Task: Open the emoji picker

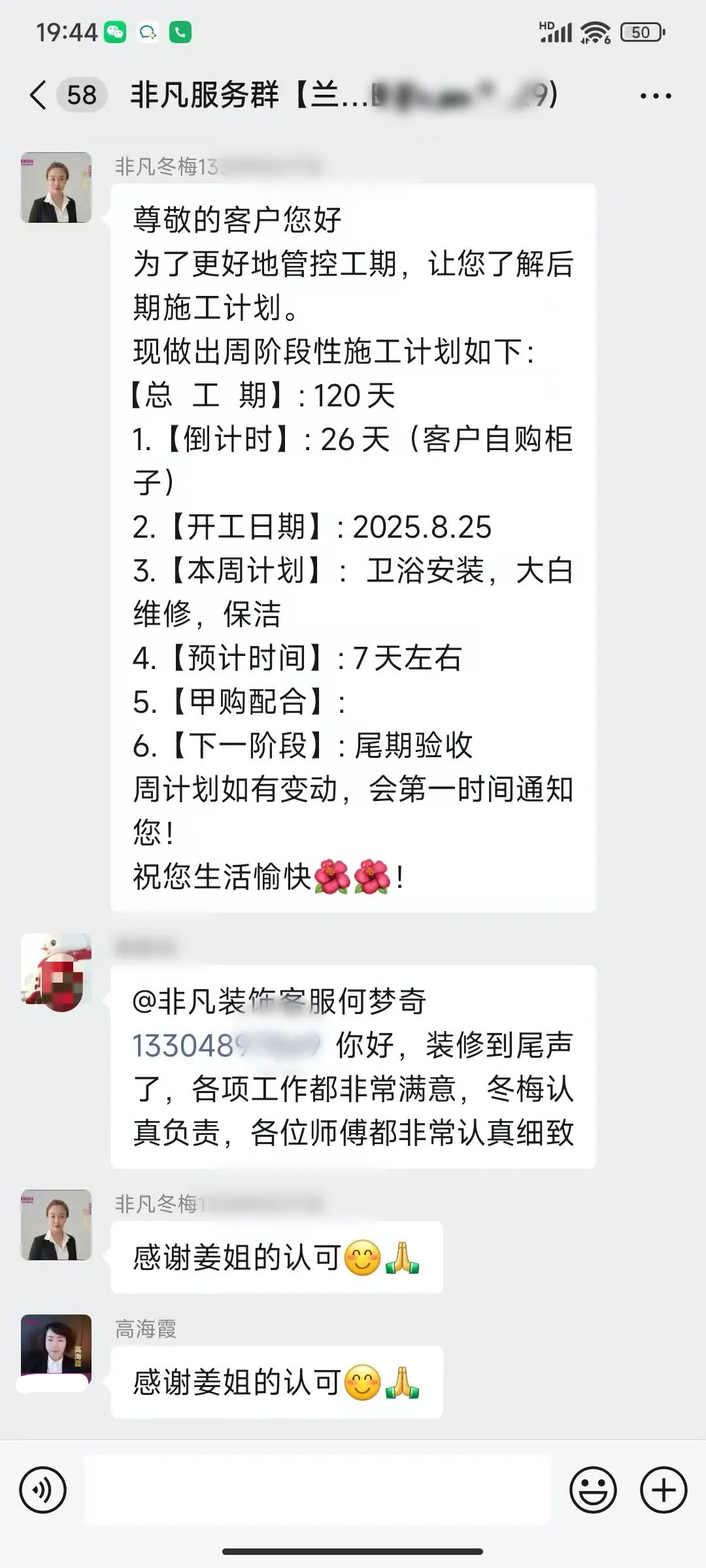Action: point(593,1491)
